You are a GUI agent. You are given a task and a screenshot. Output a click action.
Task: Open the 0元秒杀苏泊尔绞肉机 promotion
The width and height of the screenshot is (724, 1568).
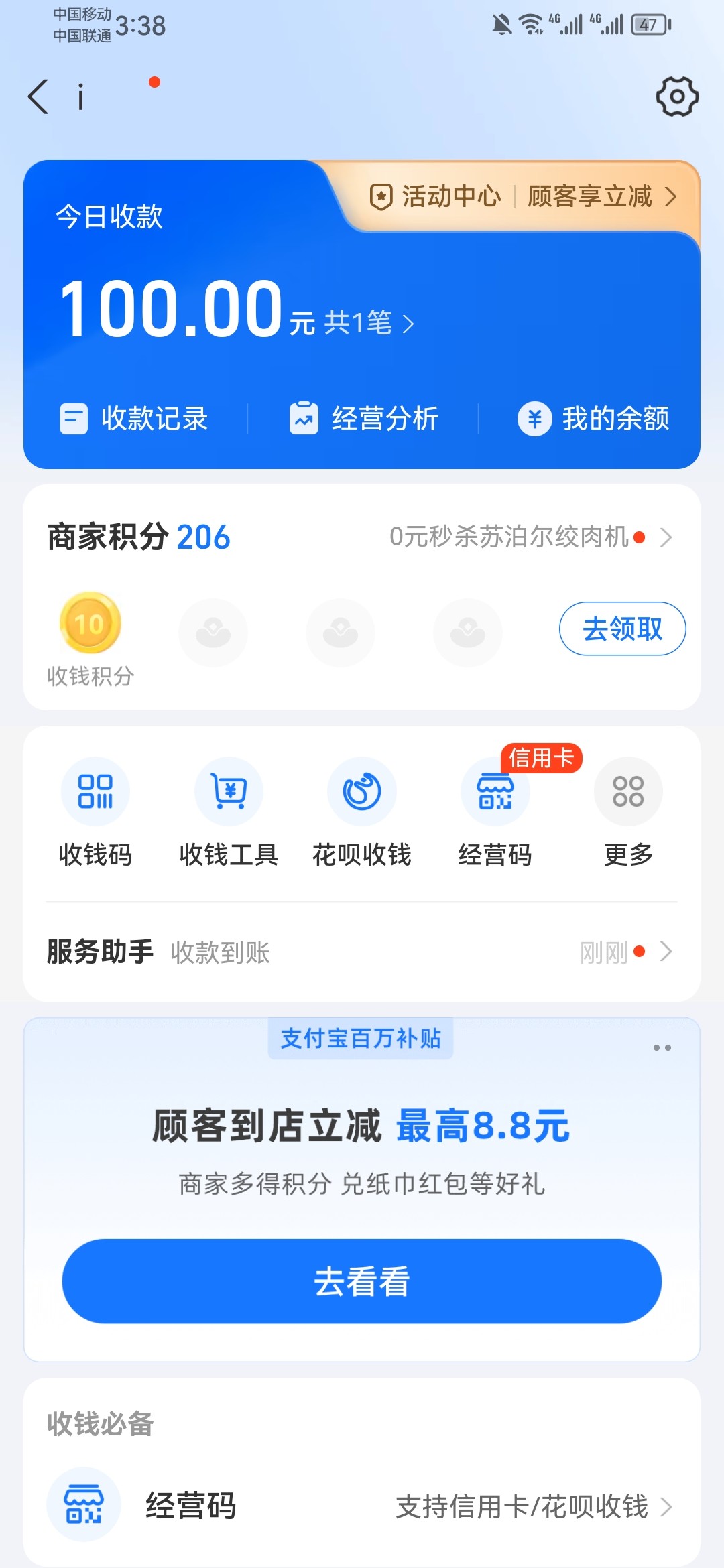[531, 537]
